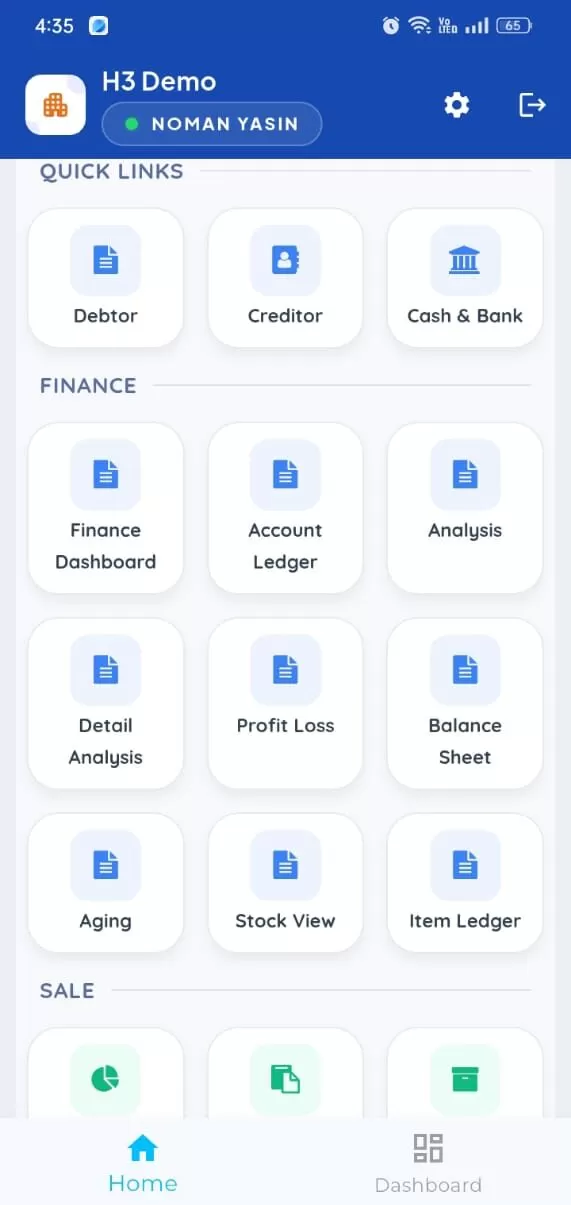Viewport: 571px width, 1205px height.
Task: Open the settings gear icon
Action: [x=457, y=105]
